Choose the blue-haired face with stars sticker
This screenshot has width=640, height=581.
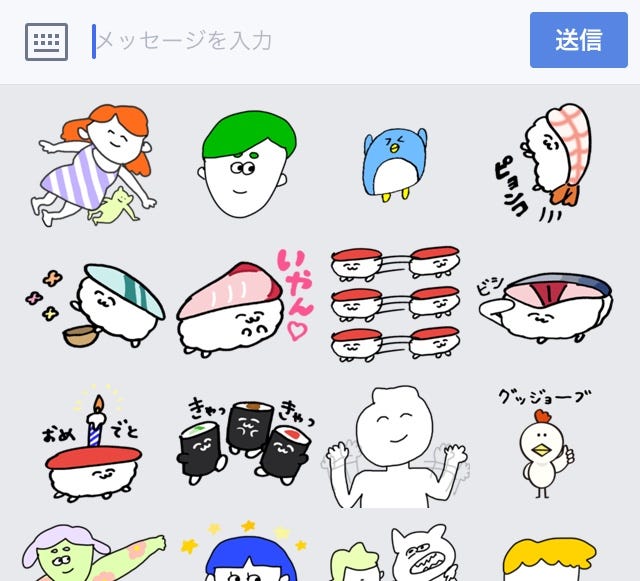coord(247,555)
